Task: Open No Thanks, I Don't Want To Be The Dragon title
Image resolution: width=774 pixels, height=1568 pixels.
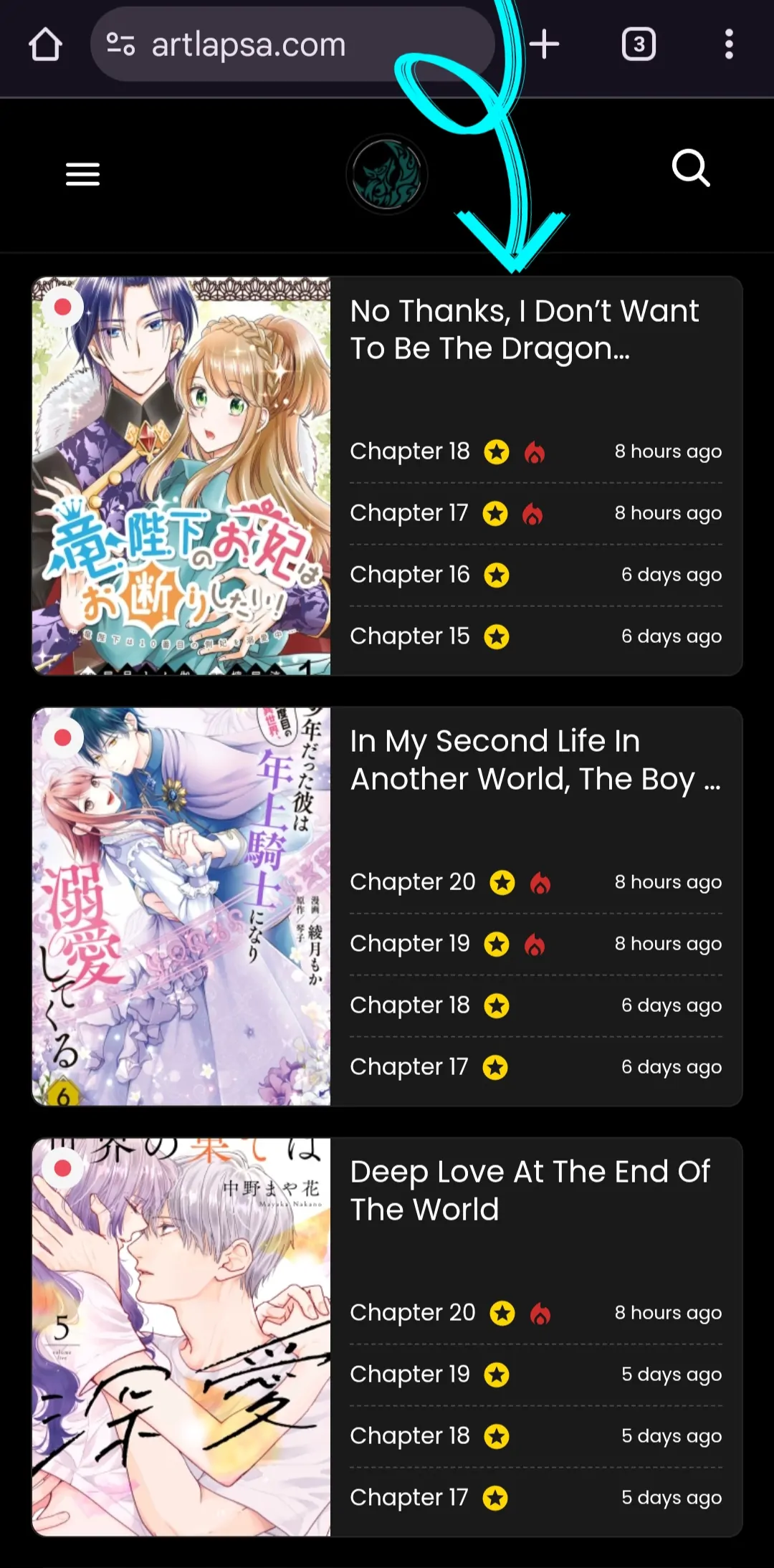Action: pos(525,330)
